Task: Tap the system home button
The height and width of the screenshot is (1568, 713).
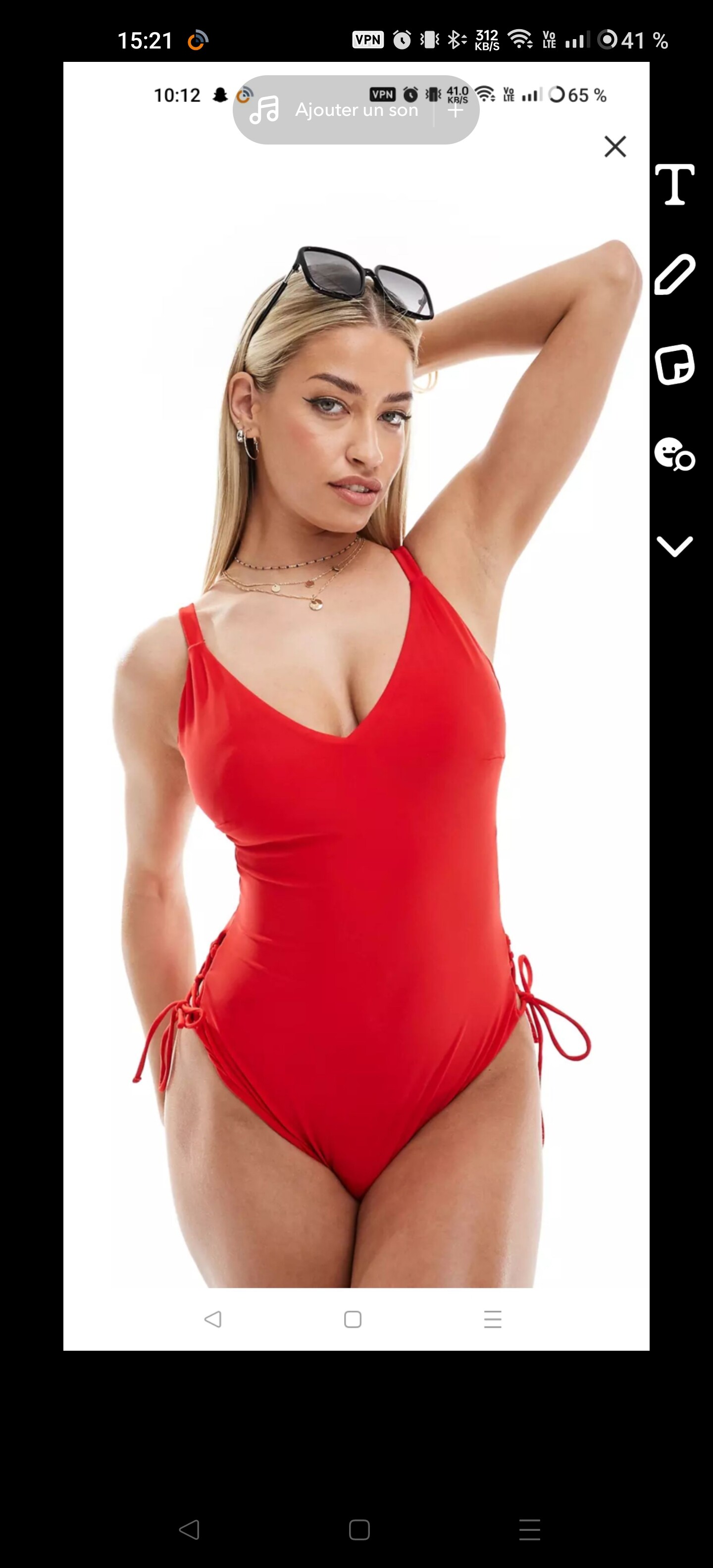Action: (359, 1529)
